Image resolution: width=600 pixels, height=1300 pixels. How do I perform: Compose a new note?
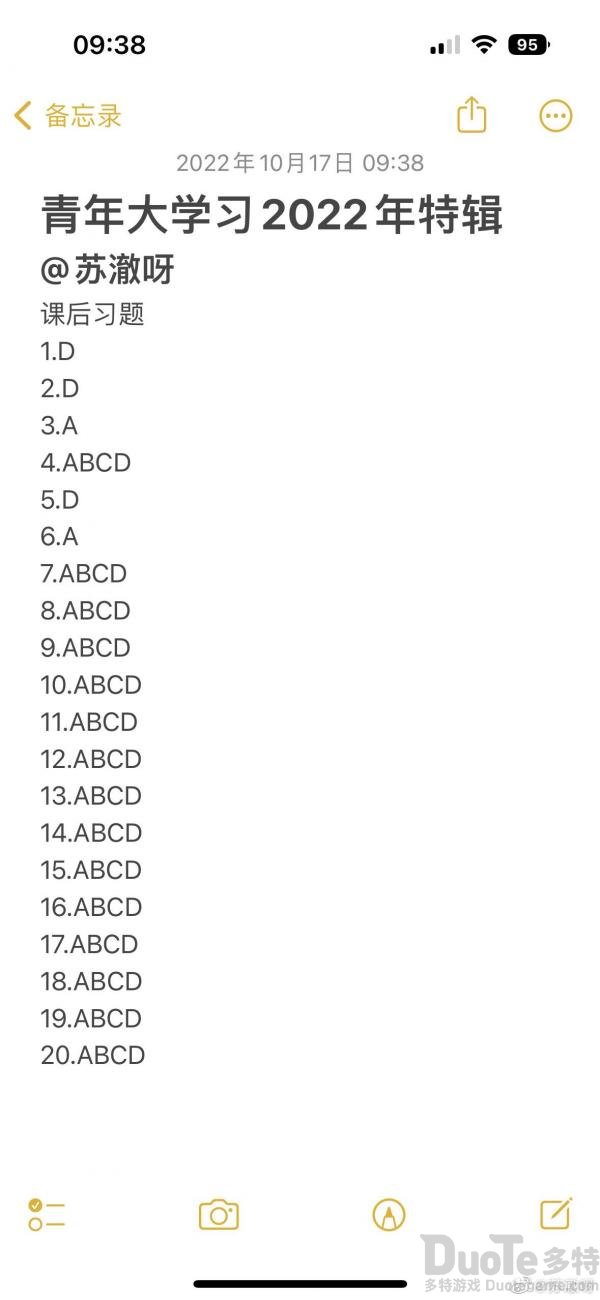[x=556, y=1213]
